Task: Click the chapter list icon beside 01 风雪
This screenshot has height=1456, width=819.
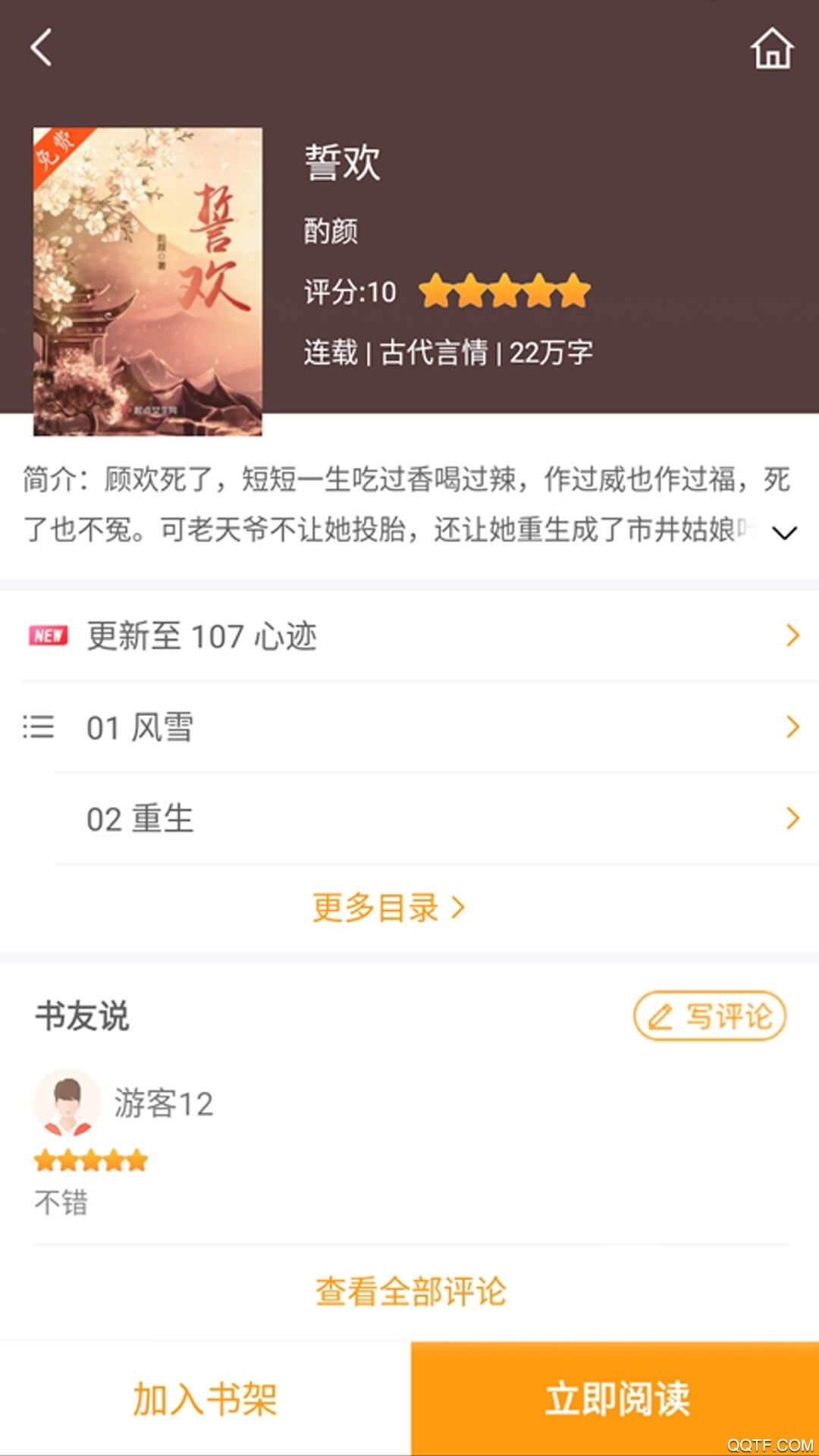Action: point(39,727)
